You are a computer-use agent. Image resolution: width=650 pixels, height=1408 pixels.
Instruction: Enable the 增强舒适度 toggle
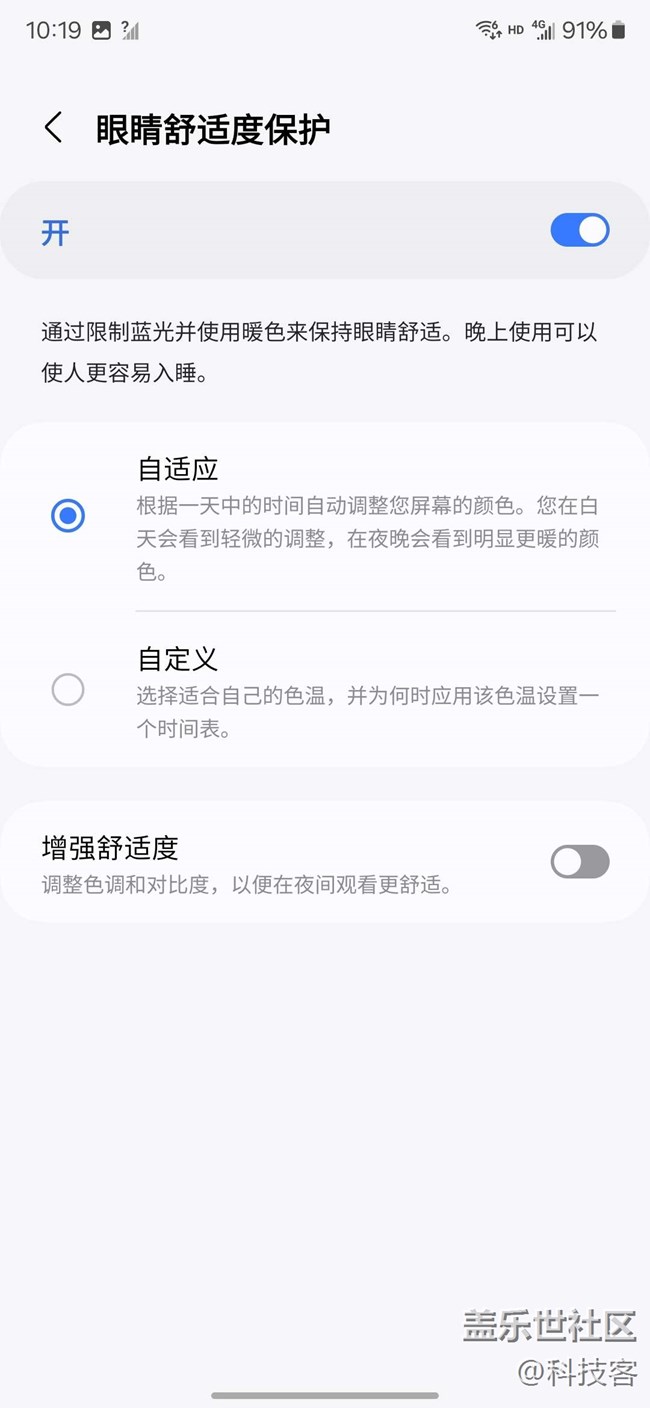pyautogui.click(x=580, y=861)
